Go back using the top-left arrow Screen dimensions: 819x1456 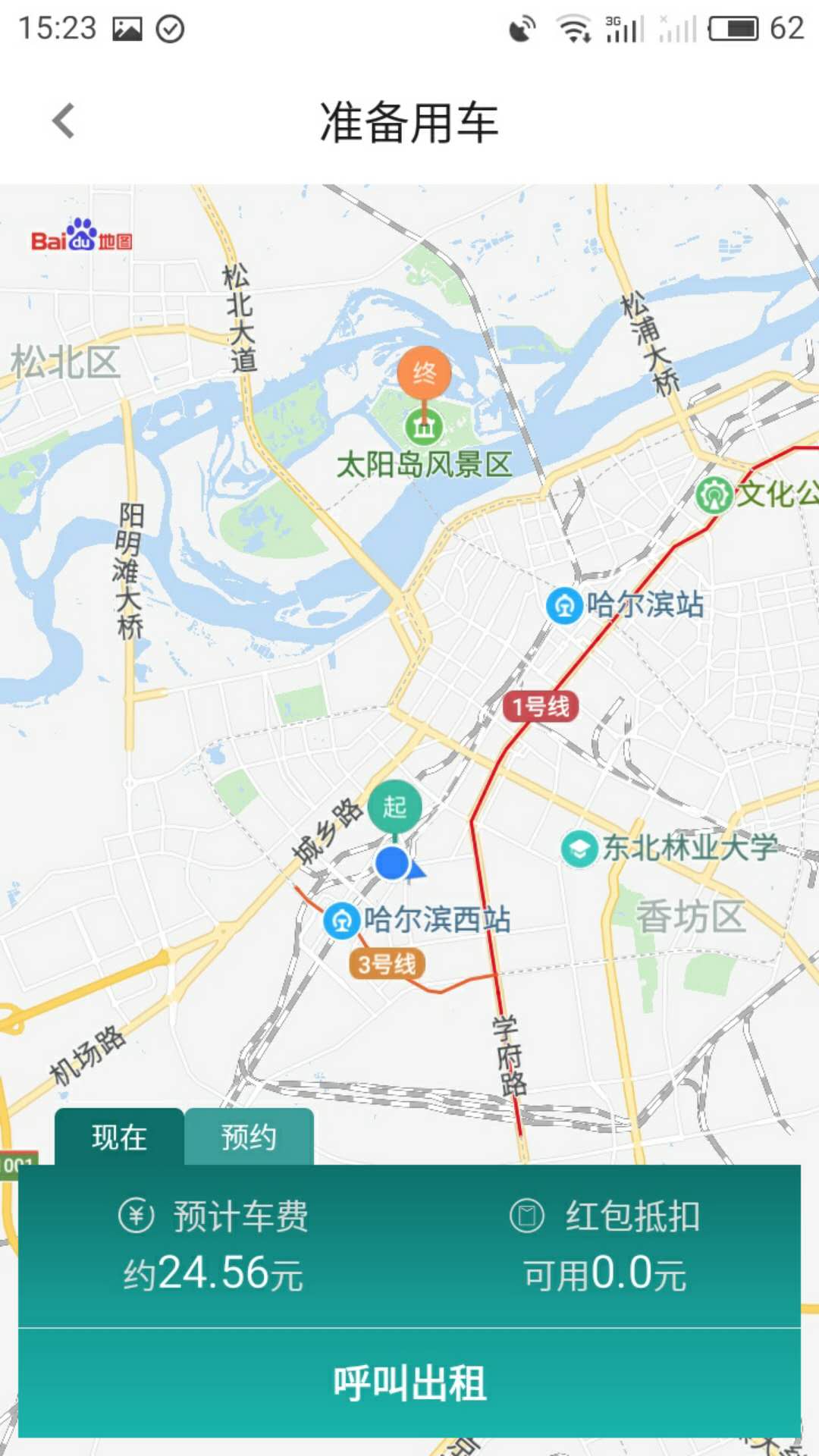tap(64, 121)
